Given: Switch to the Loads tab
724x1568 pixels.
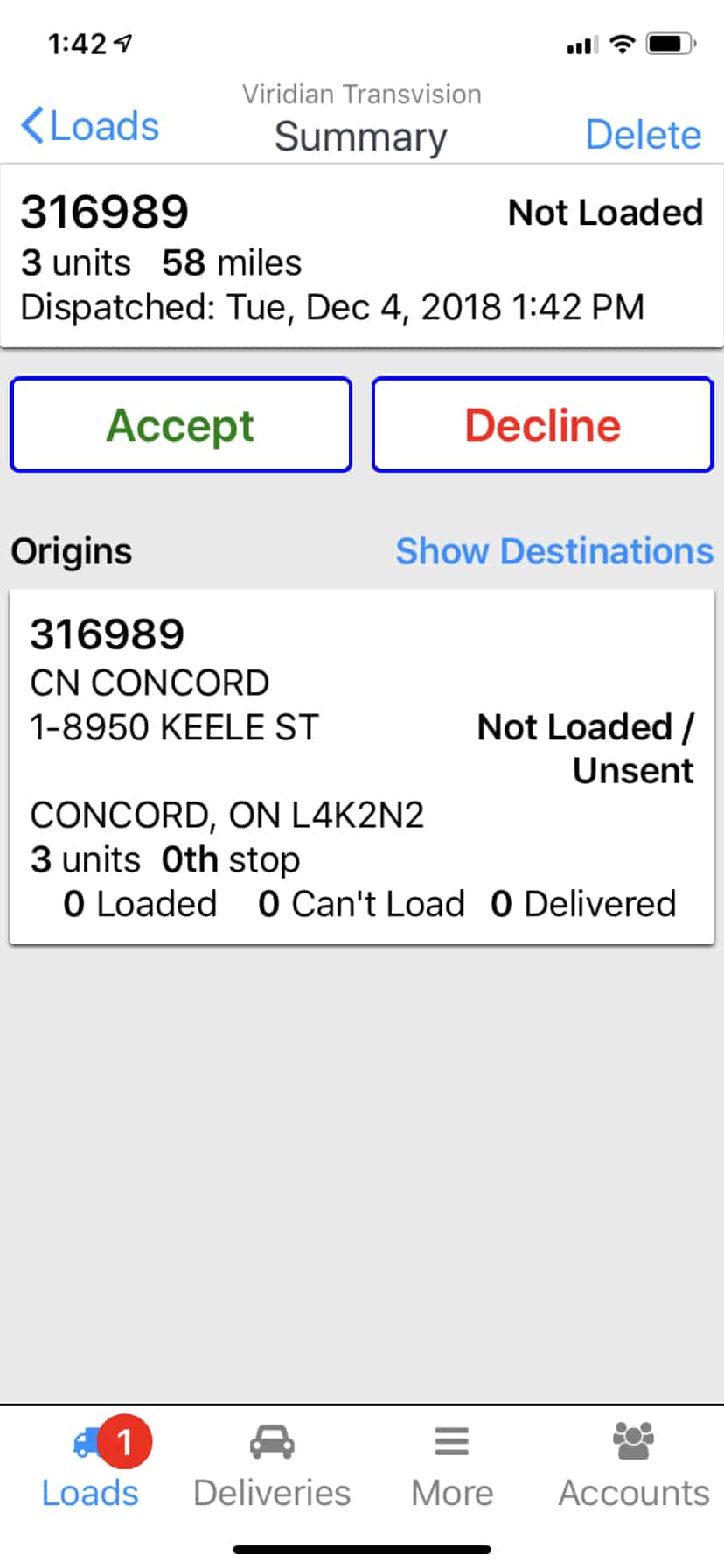Looking at the screenshot, I should pos(90,1468).
